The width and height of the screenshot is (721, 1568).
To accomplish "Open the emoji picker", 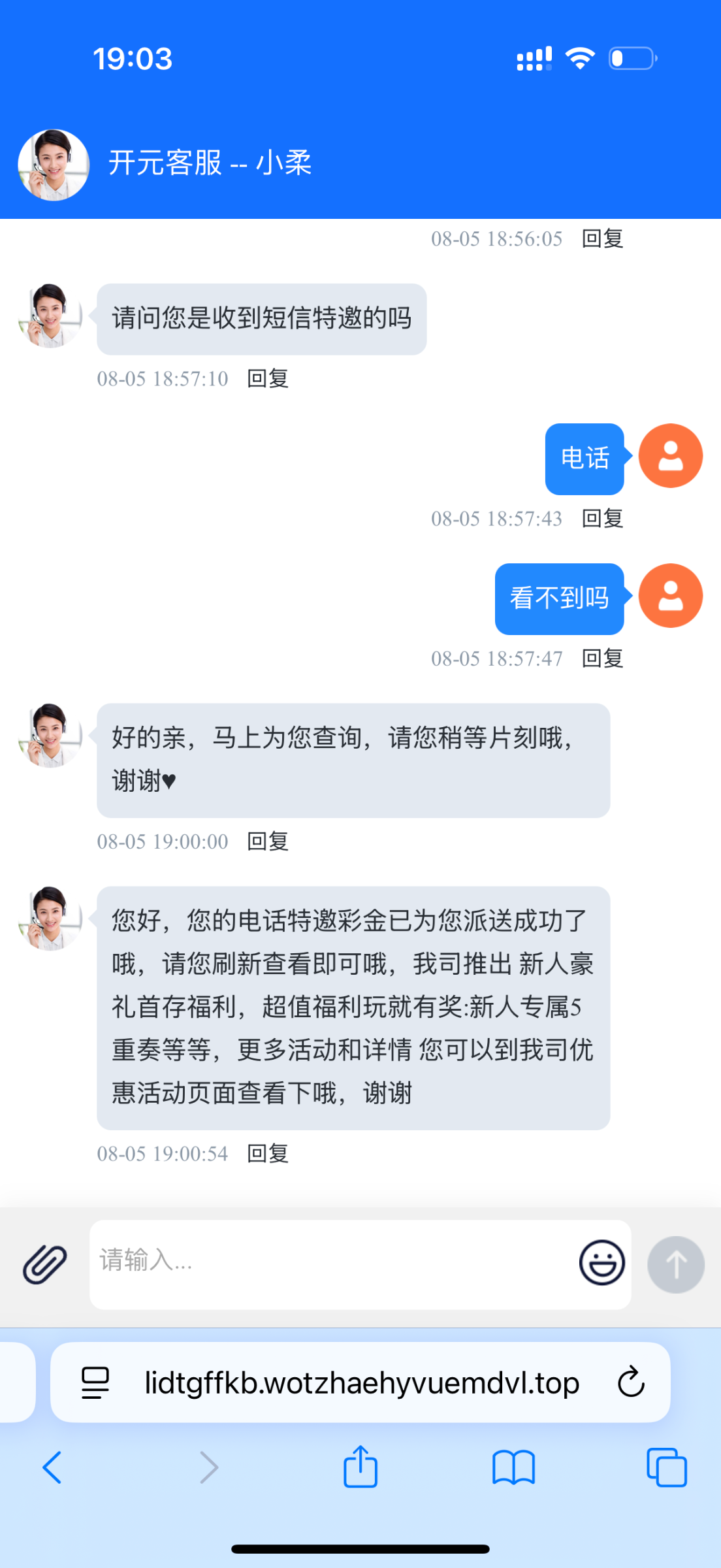I will point(601,1263).
